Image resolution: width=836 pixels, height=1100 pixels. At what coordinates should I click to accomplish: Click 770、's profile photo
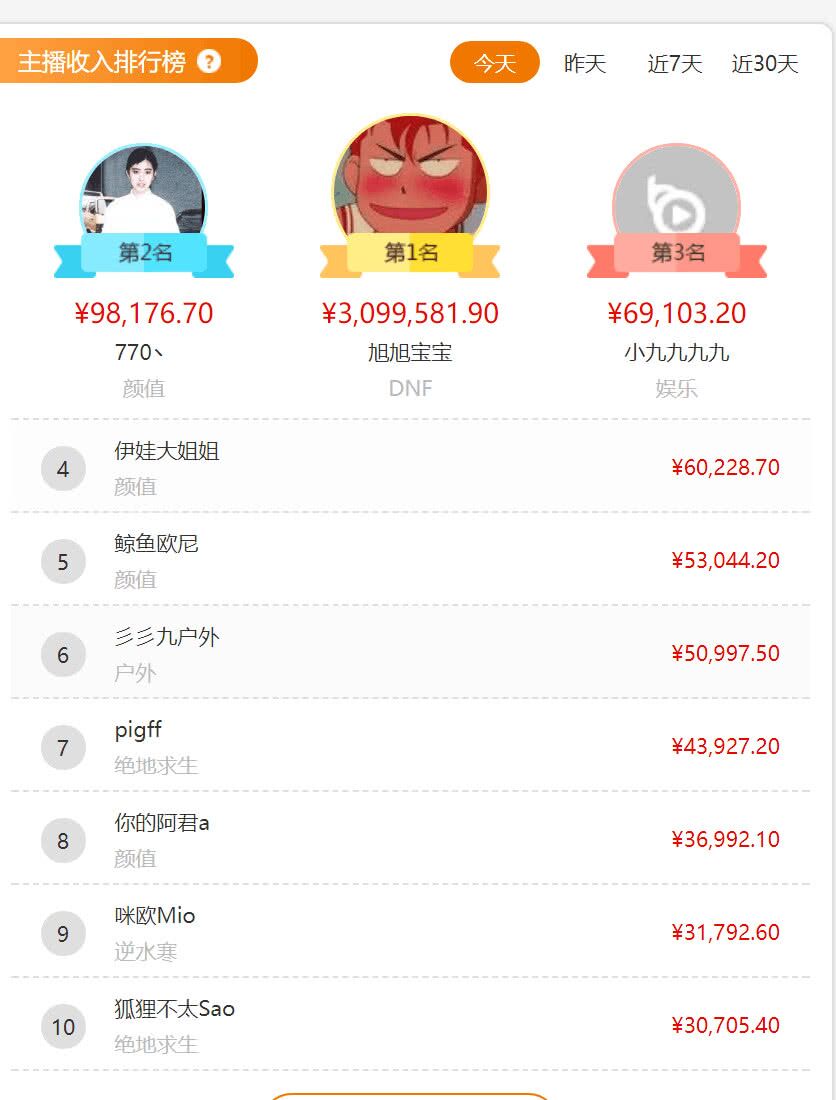pos(143,200)
